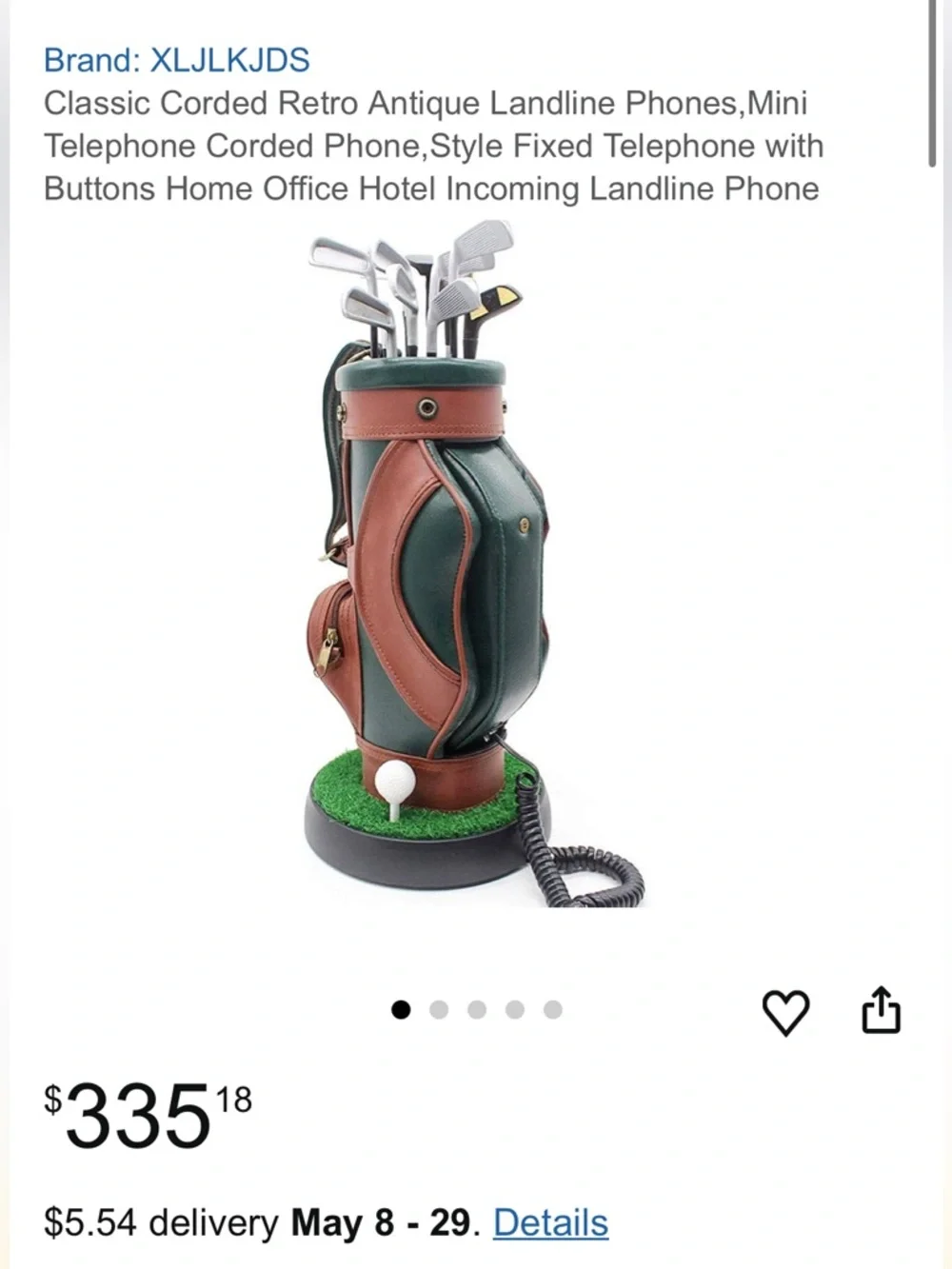Screen dimensions: 952x1269
Task: Open the share options via share icon
Action: [x=882, y=1012]
